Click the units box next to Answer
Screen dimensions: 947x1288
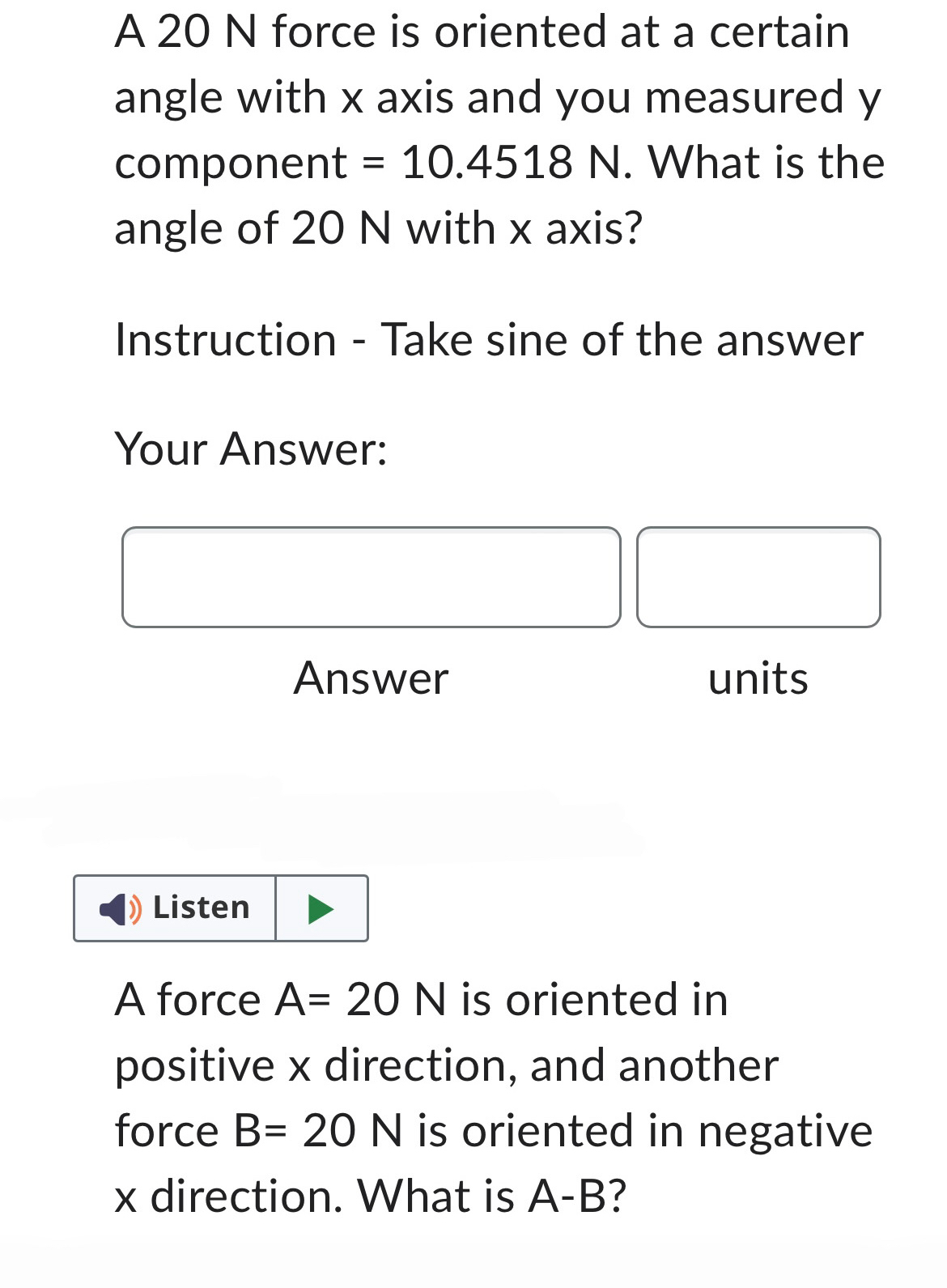pyautogui.click(x=759, y=576)
